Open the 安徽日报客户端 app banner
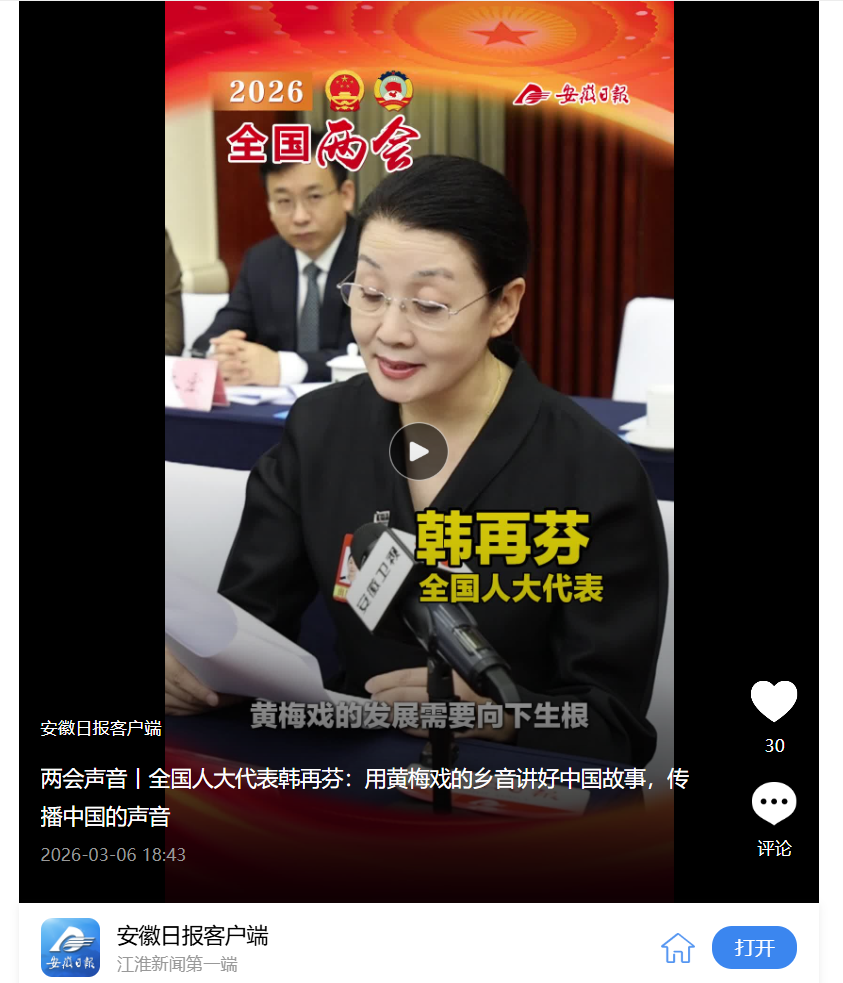Screen dimensions: 843x983 [192, 947]
